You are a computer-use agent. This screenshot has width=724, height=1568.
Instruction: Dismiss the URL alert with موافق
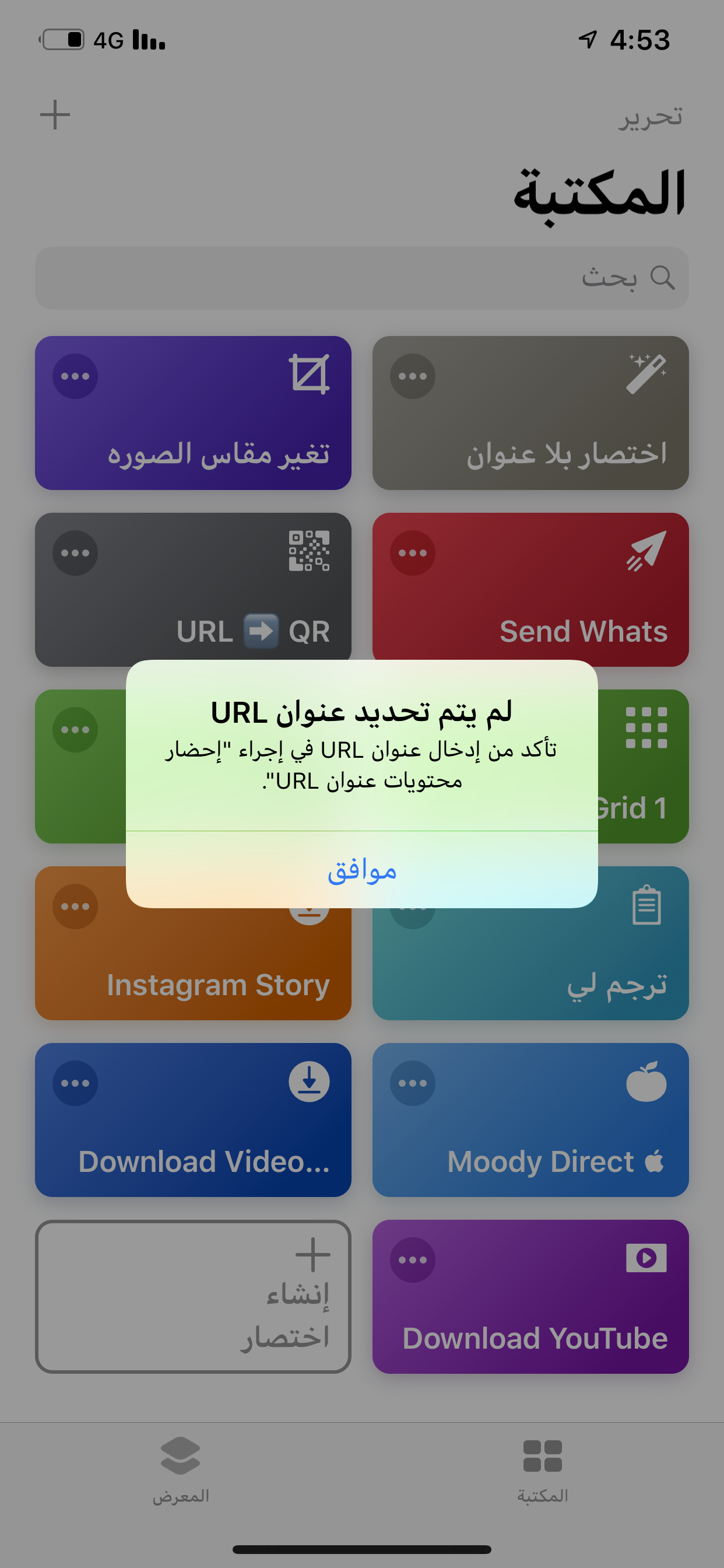(361, 869)
